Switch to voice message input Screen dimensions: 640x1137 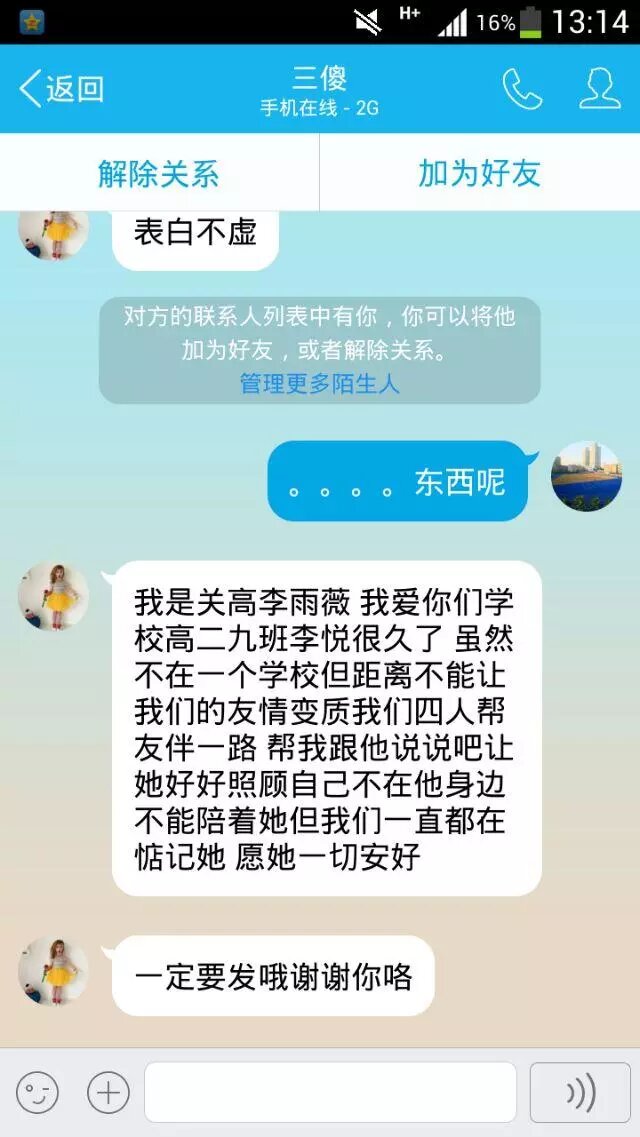point(580,1092)
